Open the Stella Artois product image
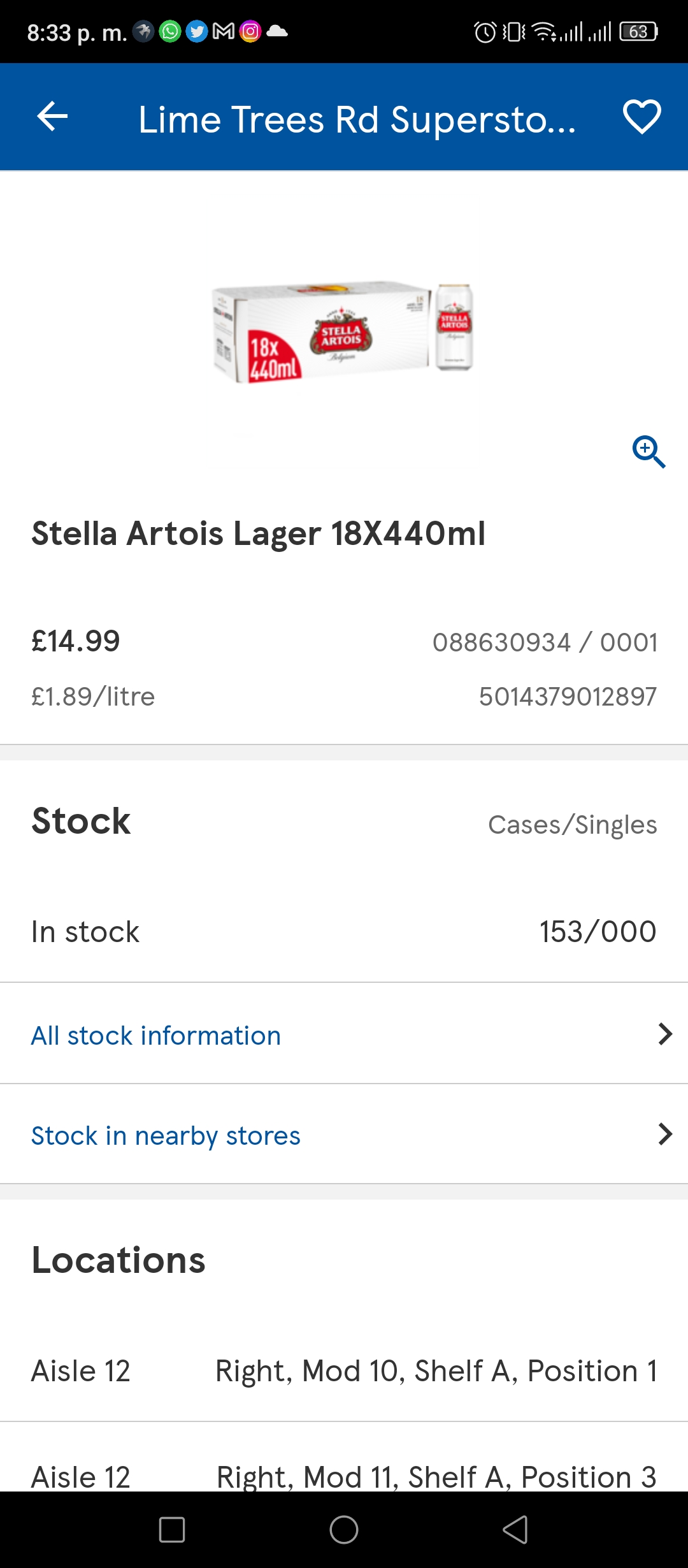The image size is (688, 1568). coord(343,333)
